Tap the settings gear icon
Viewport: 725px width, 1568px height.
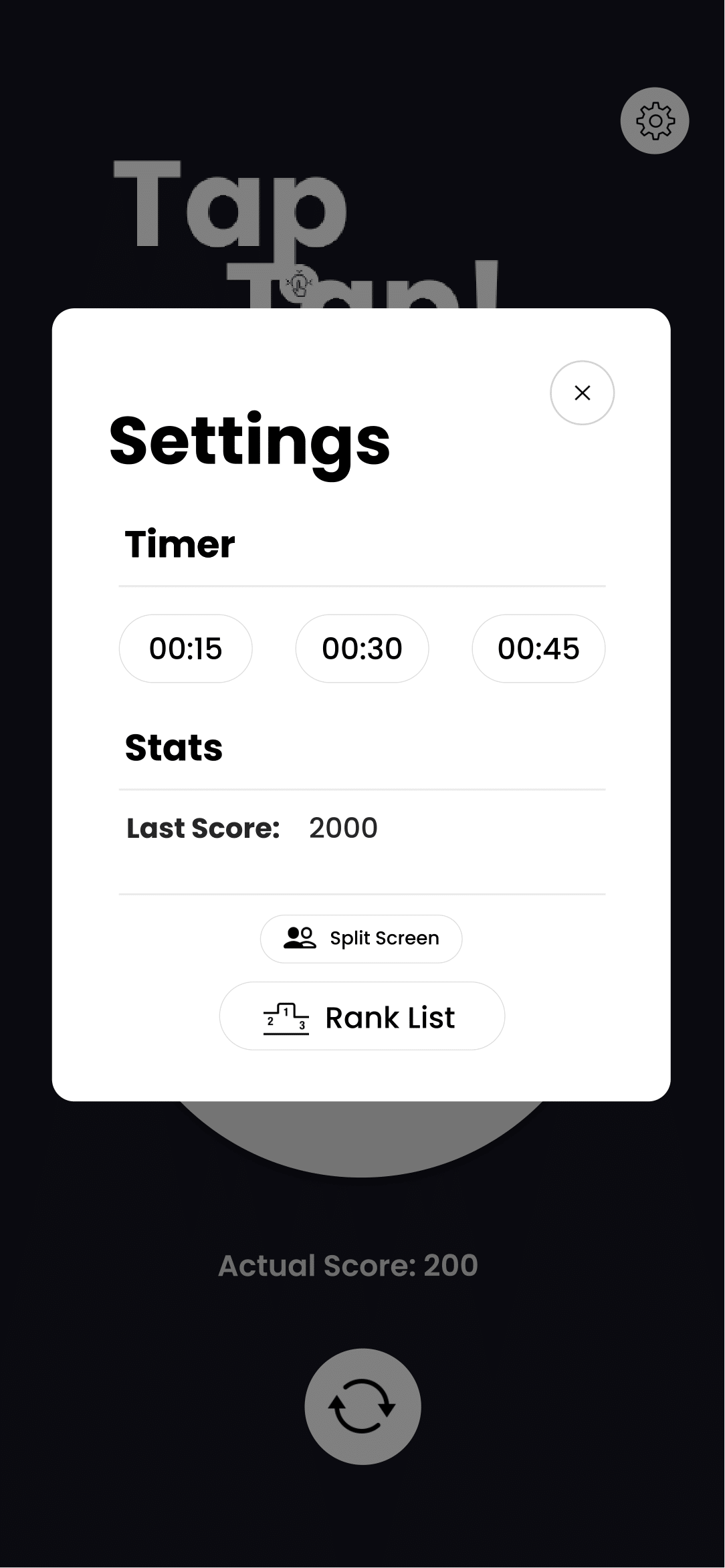coord(655,120)
